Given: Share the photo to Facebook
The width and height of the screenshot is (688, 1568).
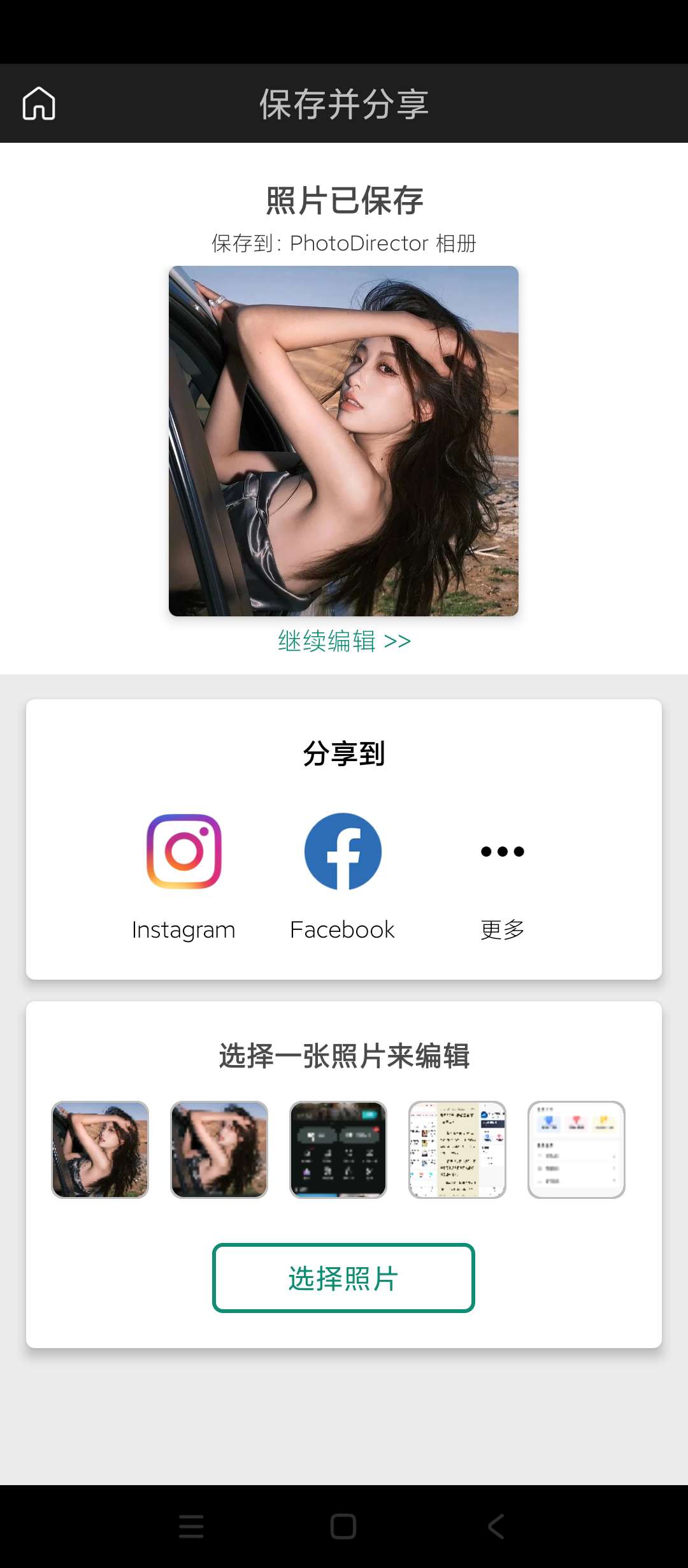Looking at the screenshot, I should pyautogui.click(x=343, y=852).
